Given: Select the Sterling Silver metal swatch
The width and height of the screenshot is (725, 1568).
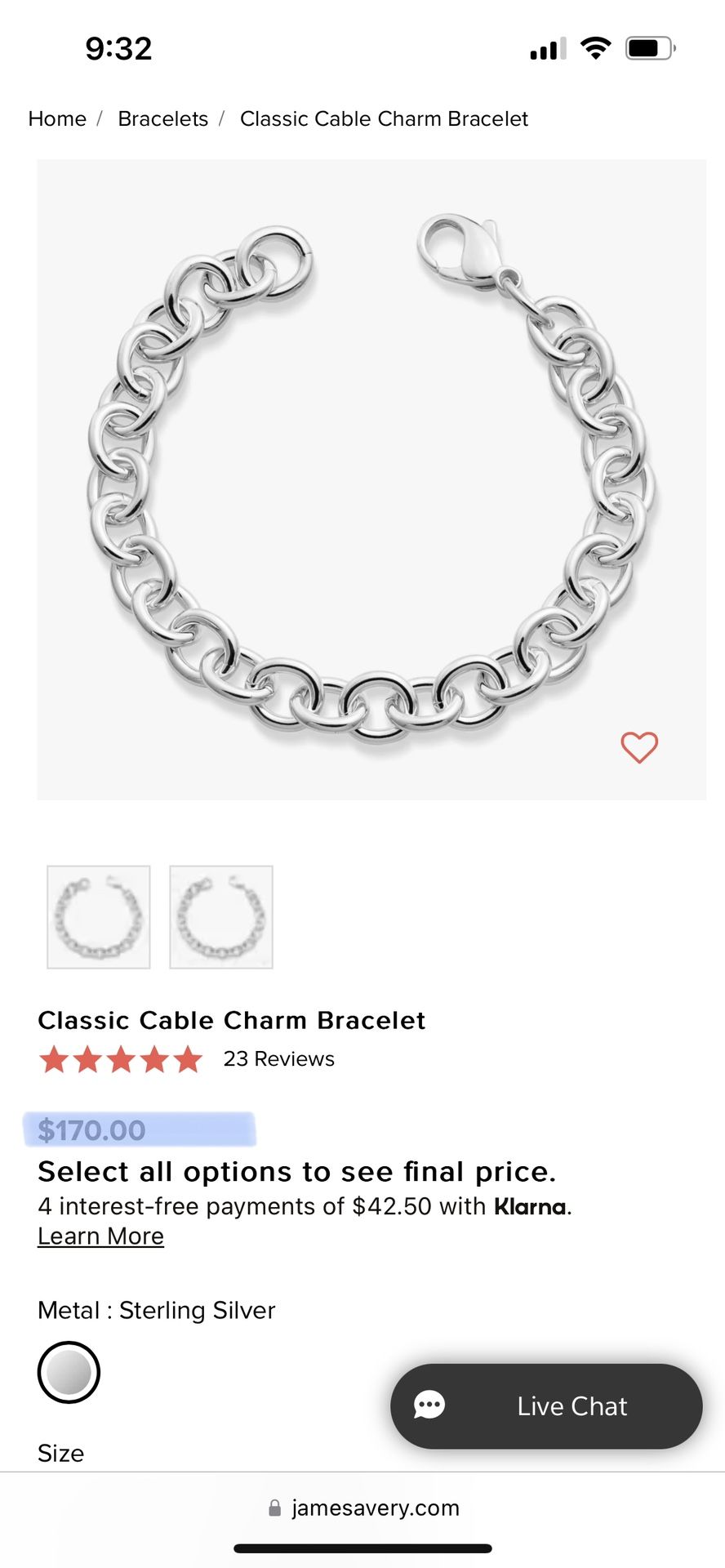Looking at the screenshot, I should [x=69, y=1373].
